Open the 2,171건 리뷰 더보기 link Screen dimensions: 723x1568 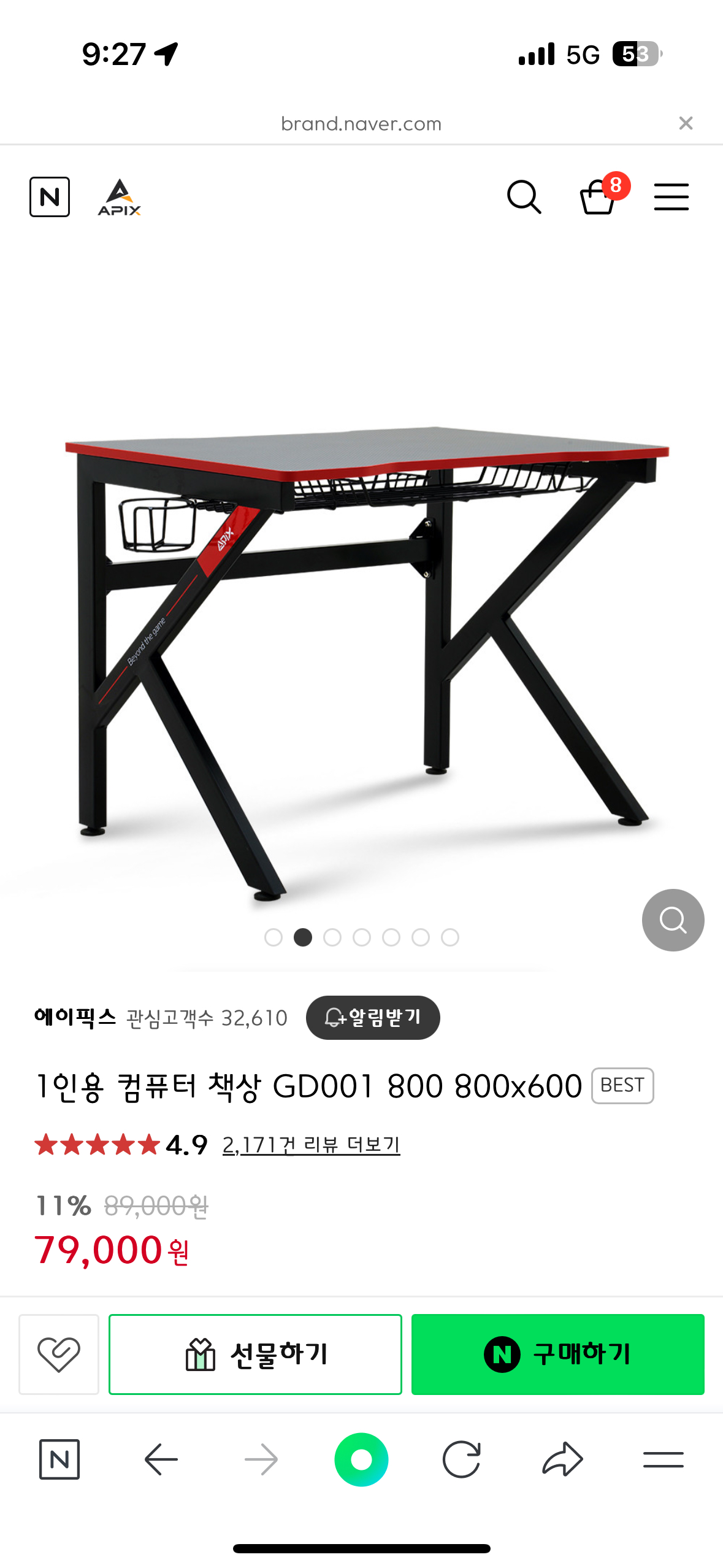[311, 1145]
